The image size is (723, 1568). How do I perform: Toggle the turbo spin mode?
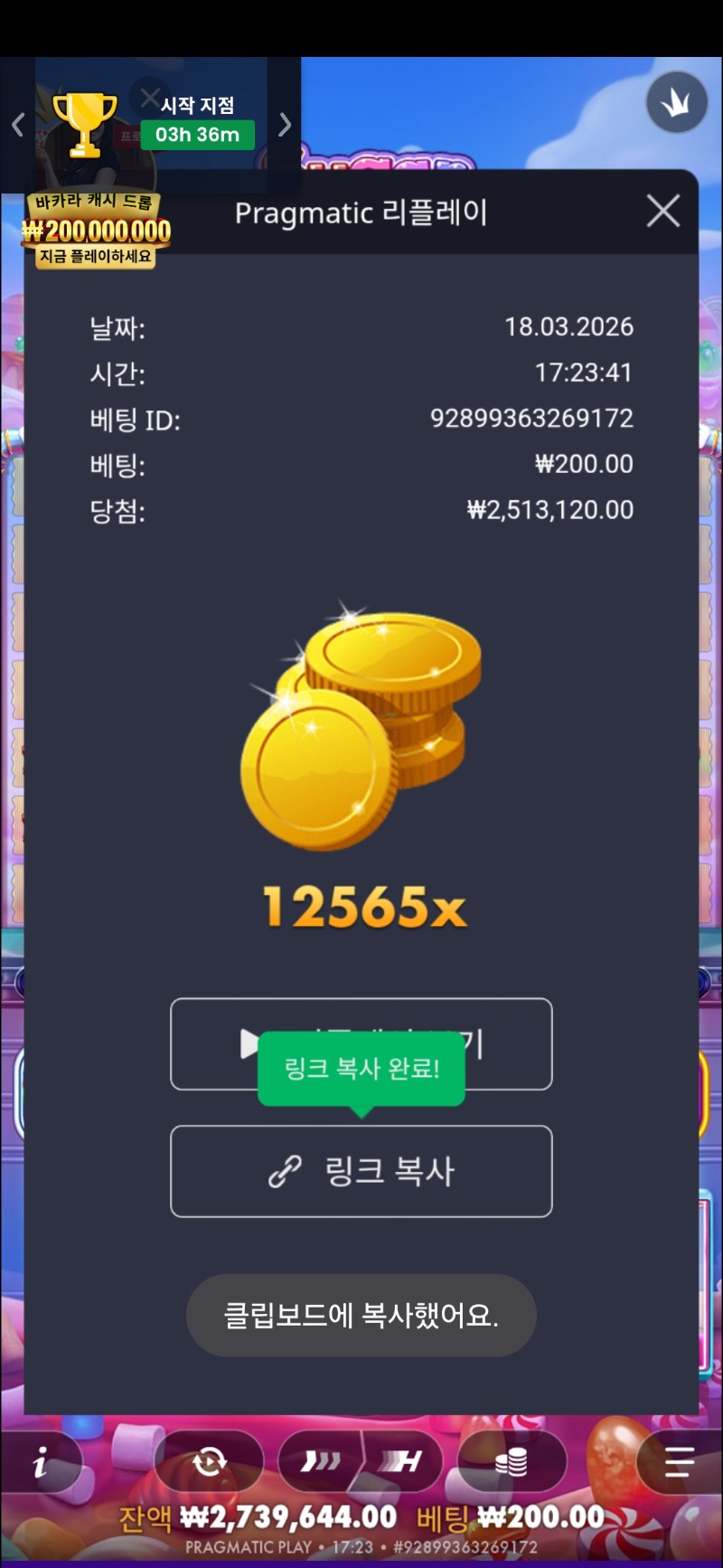coord(321,1461)
